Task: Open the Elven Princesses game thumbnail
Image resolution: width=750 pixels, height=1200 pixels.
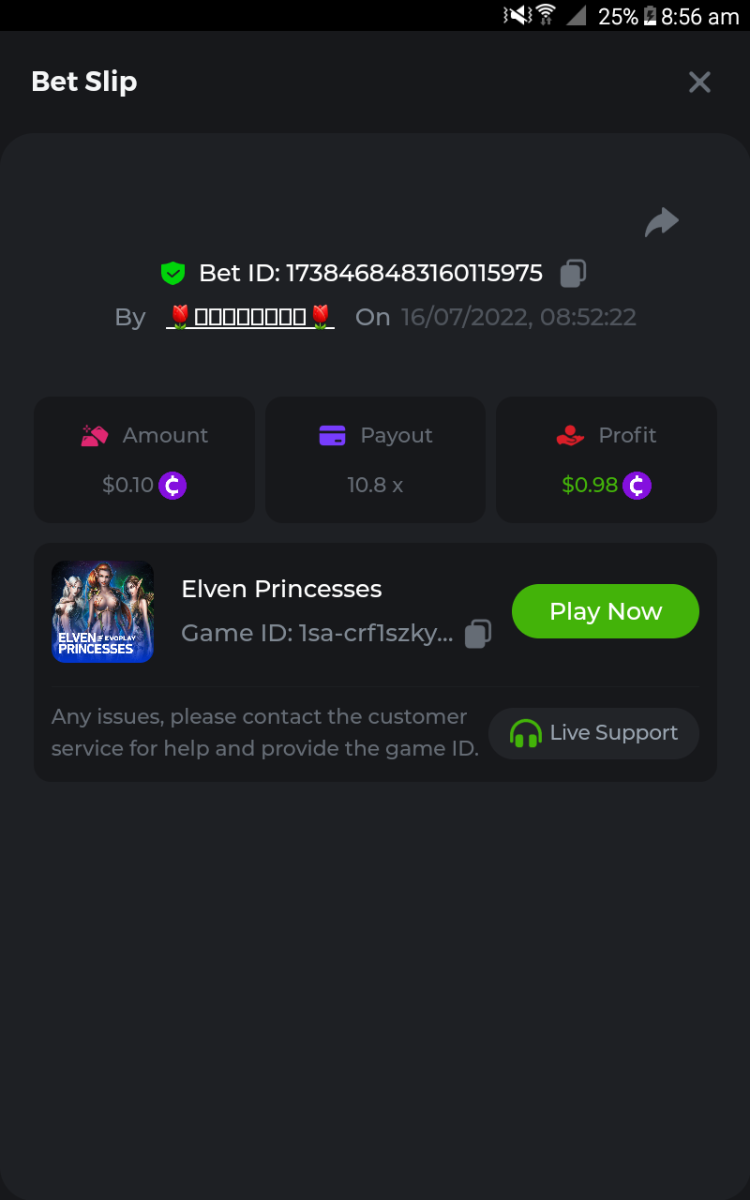Action: coord(103,612)
